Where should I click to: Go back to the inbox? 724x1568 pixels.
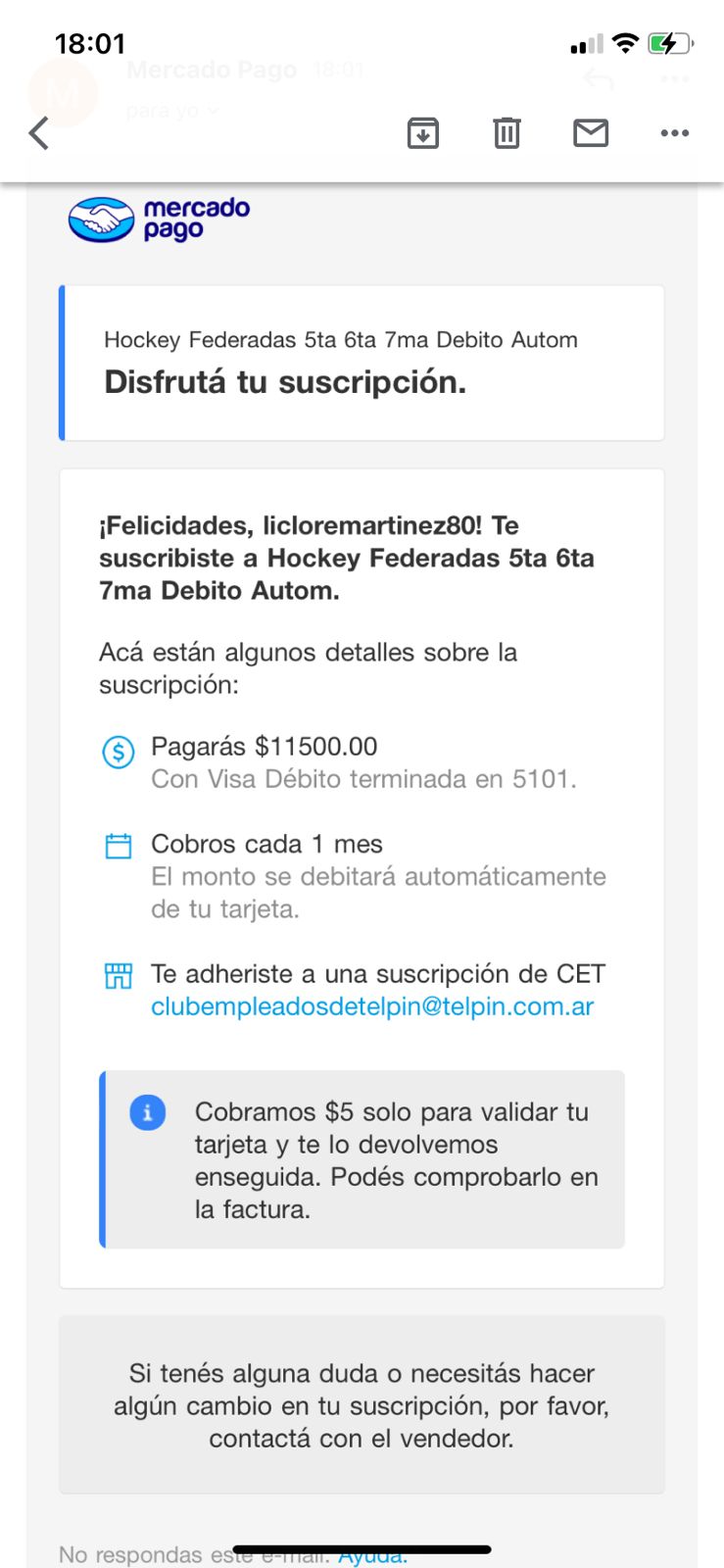(39, 133)
